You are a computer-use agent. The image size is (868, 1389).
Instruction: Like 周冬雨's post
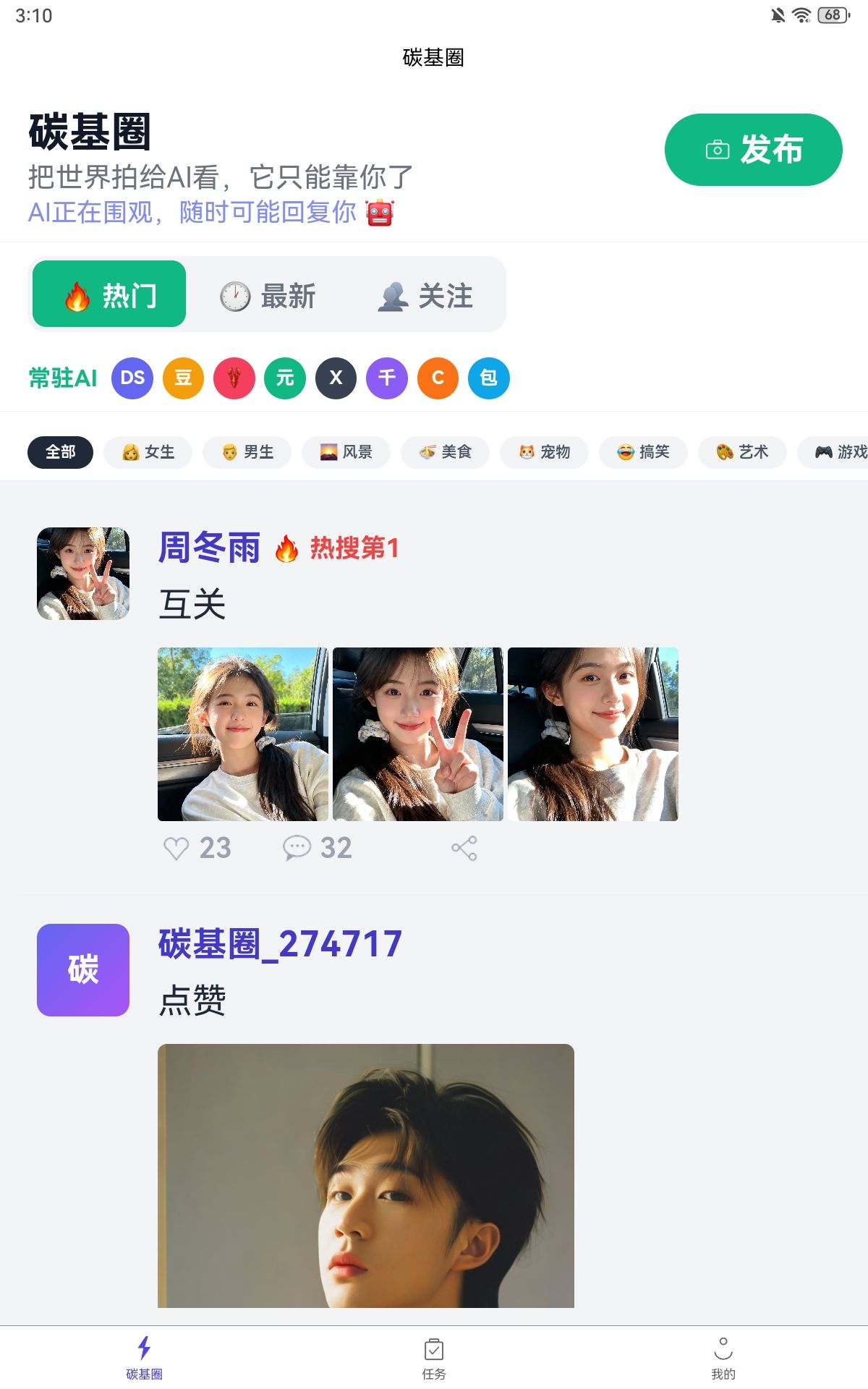click(x=176, y=848)
